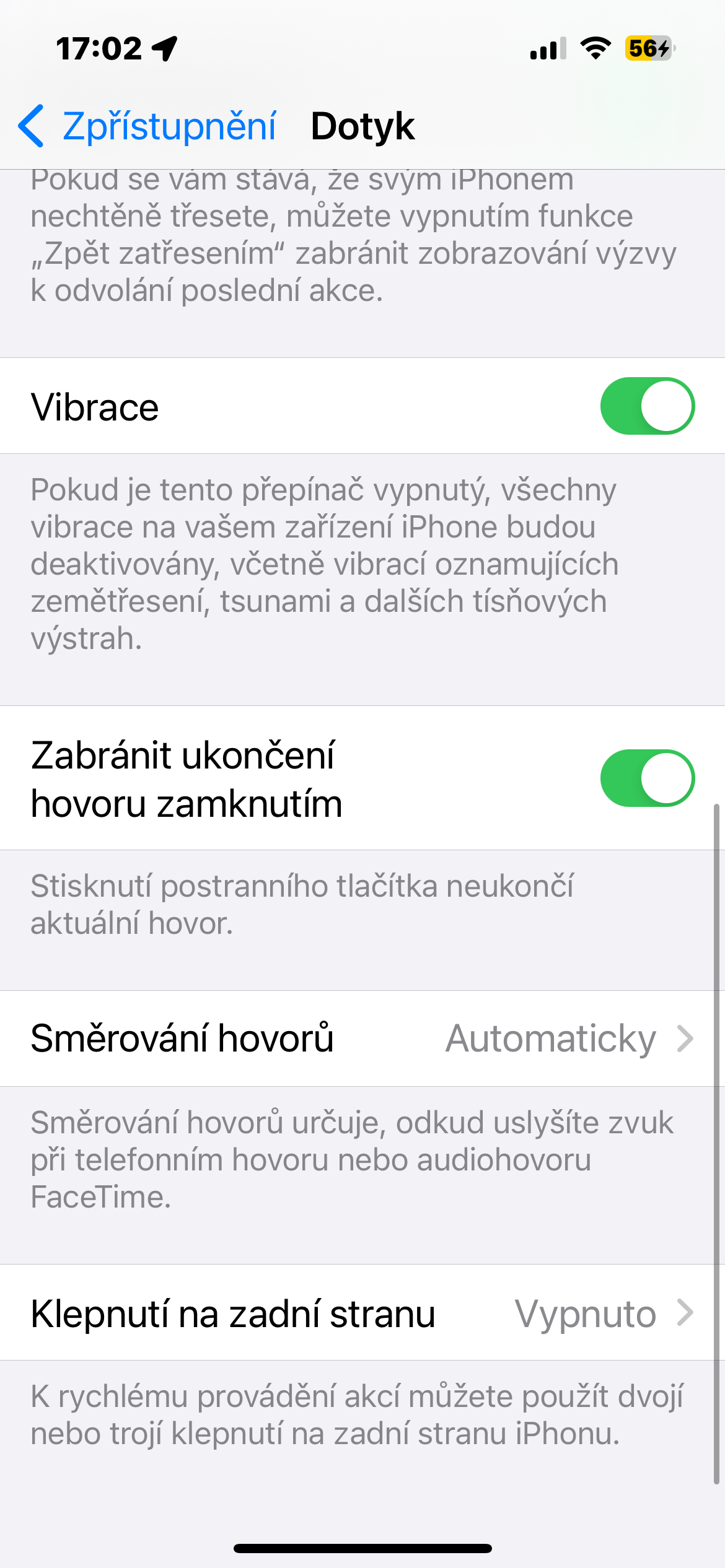Open Klepnutí na zadní stranu options
This screenshot has height=1568, width=725.
[x=362, y=1313]
